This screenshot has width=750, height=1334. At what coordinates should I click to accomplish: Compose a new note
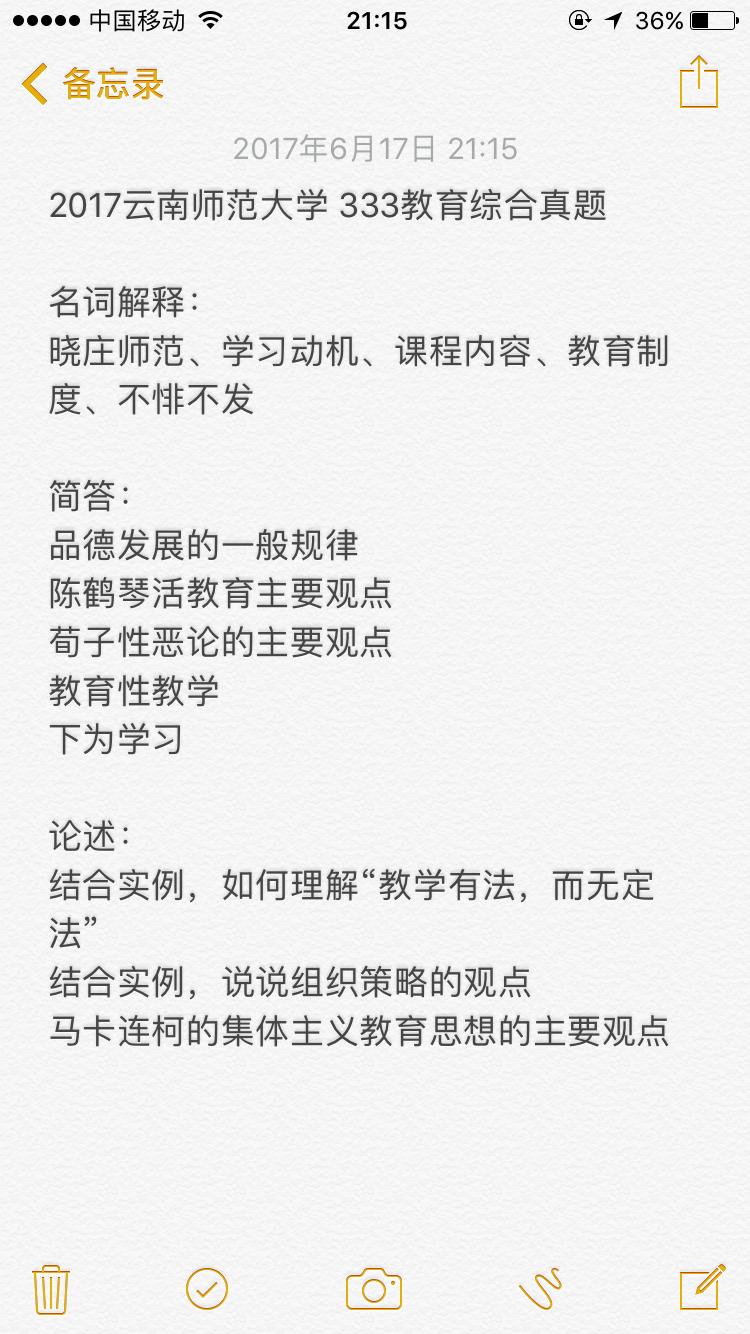tap(701, 1287)
